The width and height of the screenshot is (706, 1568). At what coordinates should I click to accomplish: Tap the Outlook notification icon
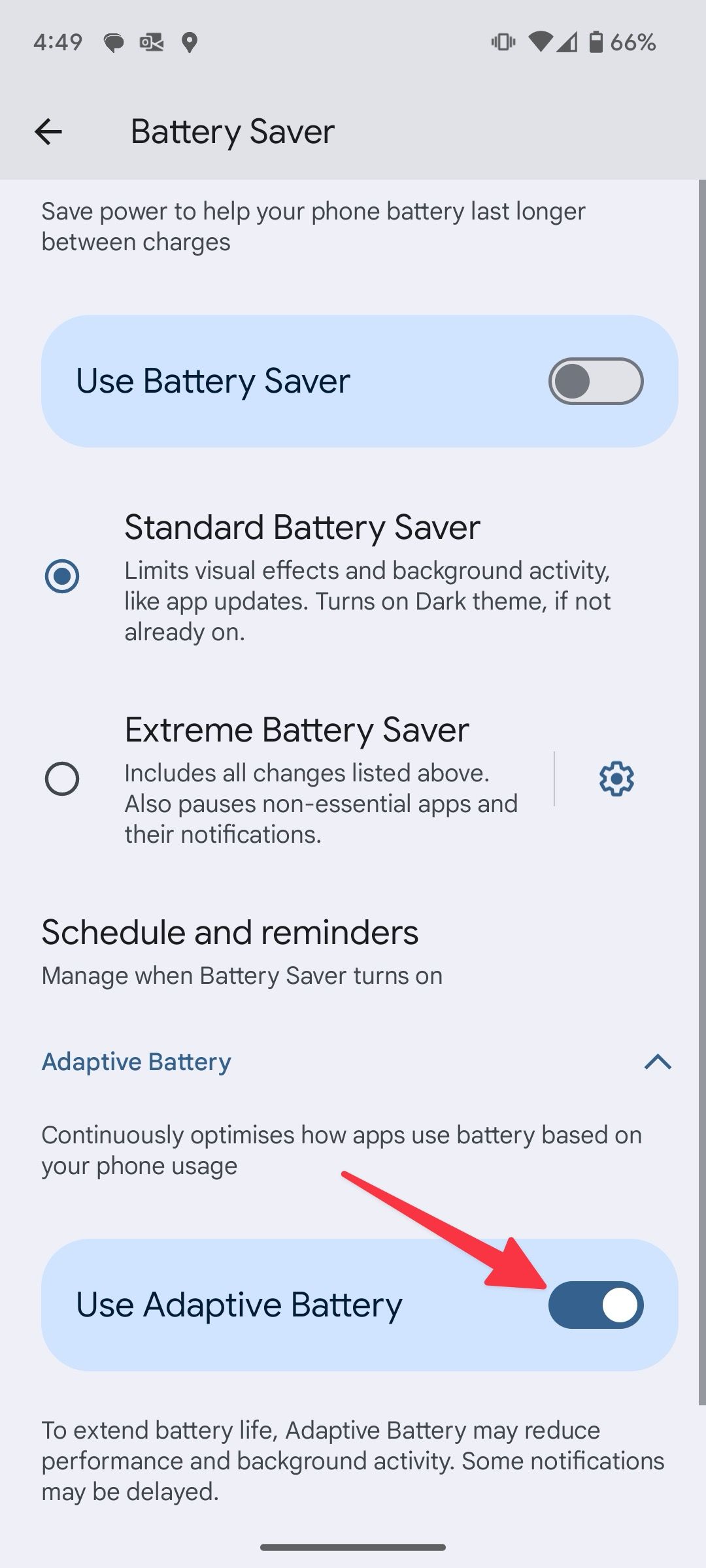pos(150,42)
